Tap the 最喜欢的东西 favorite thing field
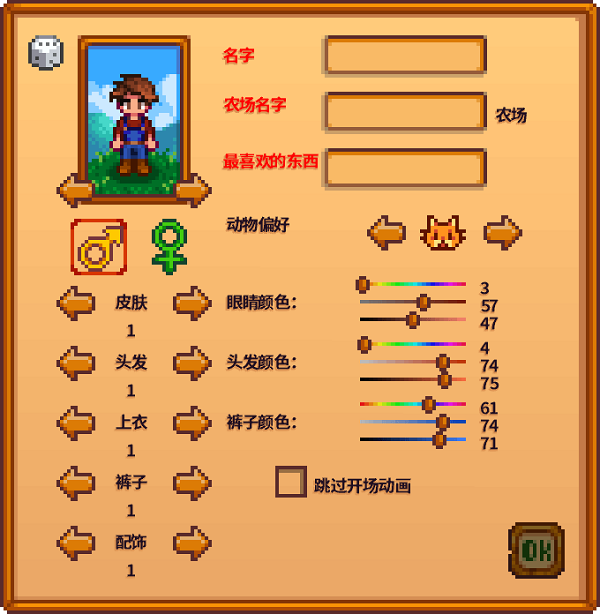 405,168
